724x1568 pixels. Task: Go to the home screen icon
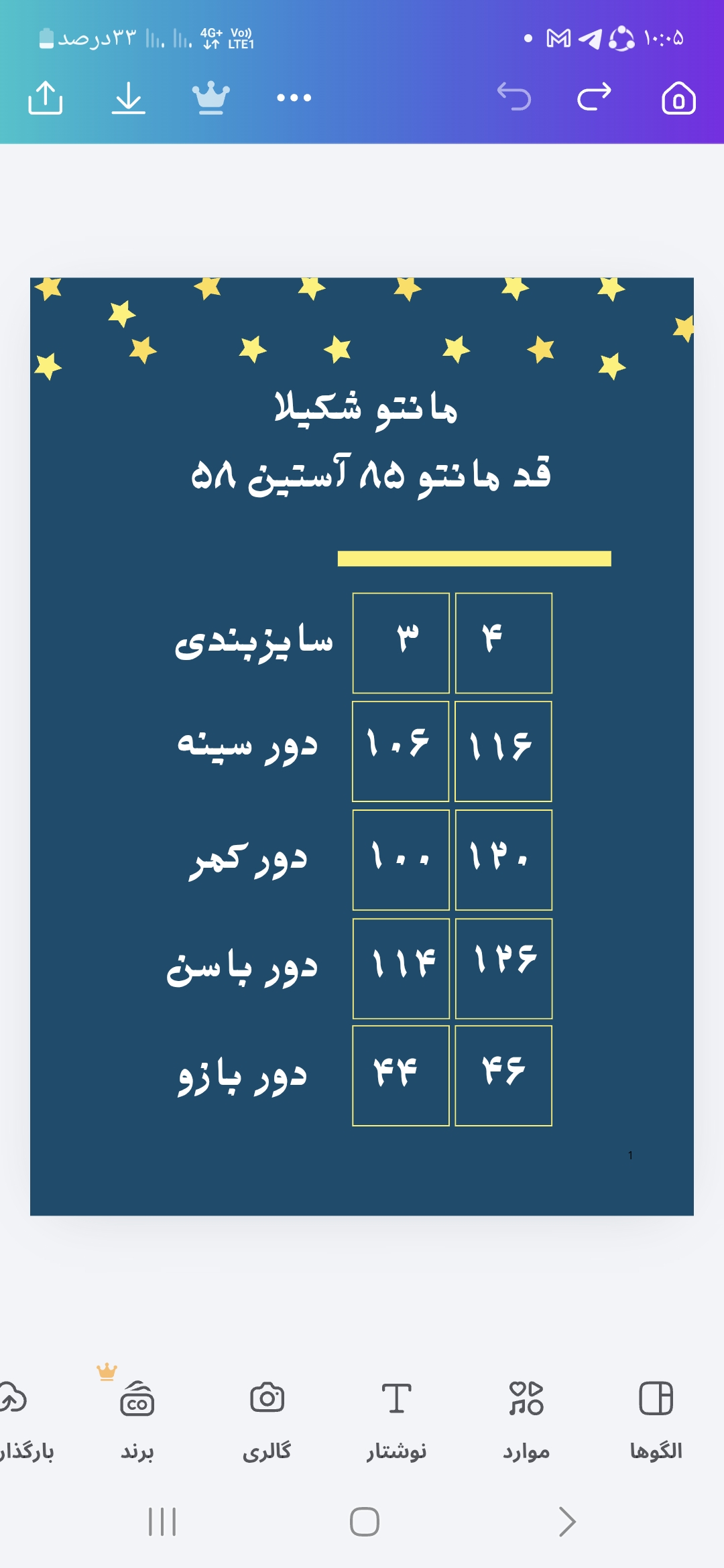(x=678, y=98)
